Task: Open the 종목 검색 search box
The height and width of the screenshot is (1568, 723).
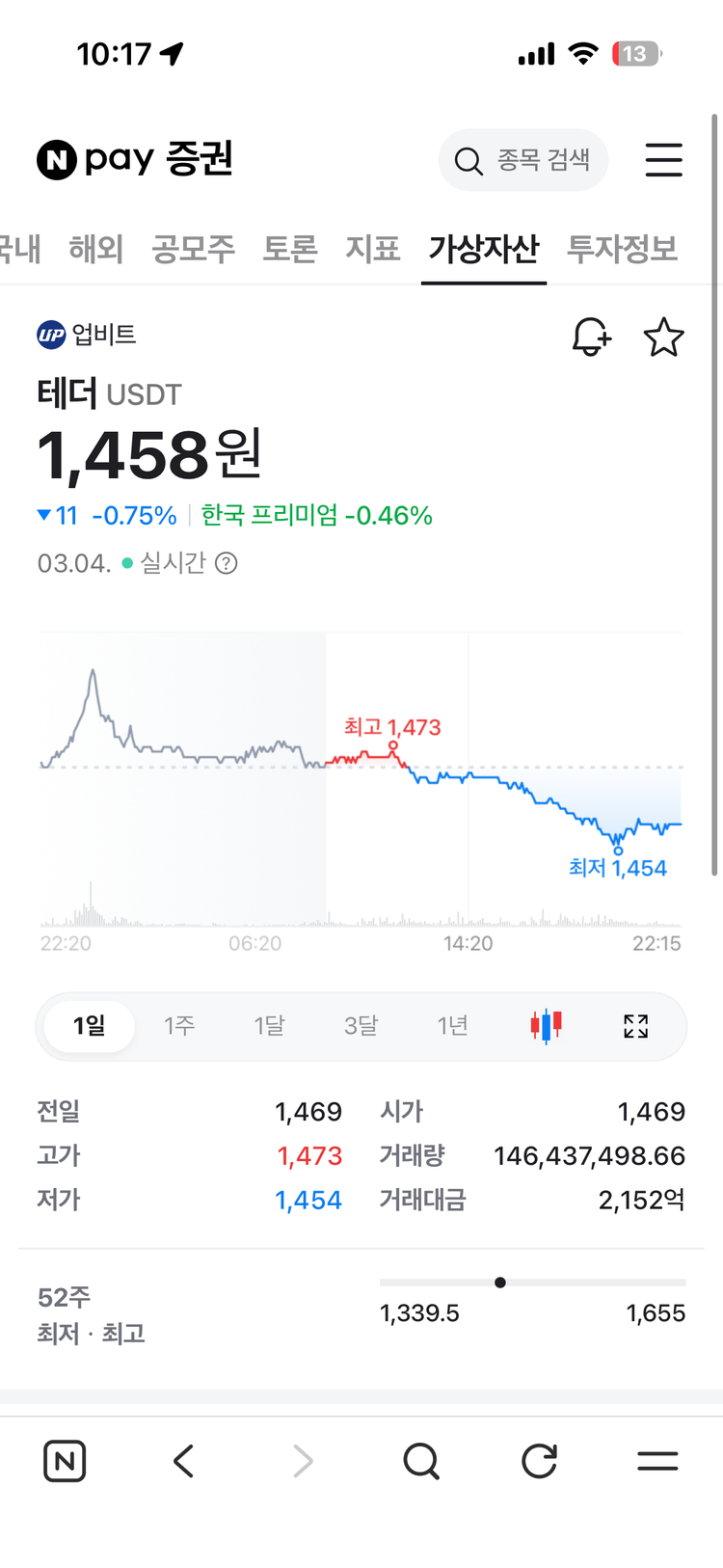Action: click(523, 160)
